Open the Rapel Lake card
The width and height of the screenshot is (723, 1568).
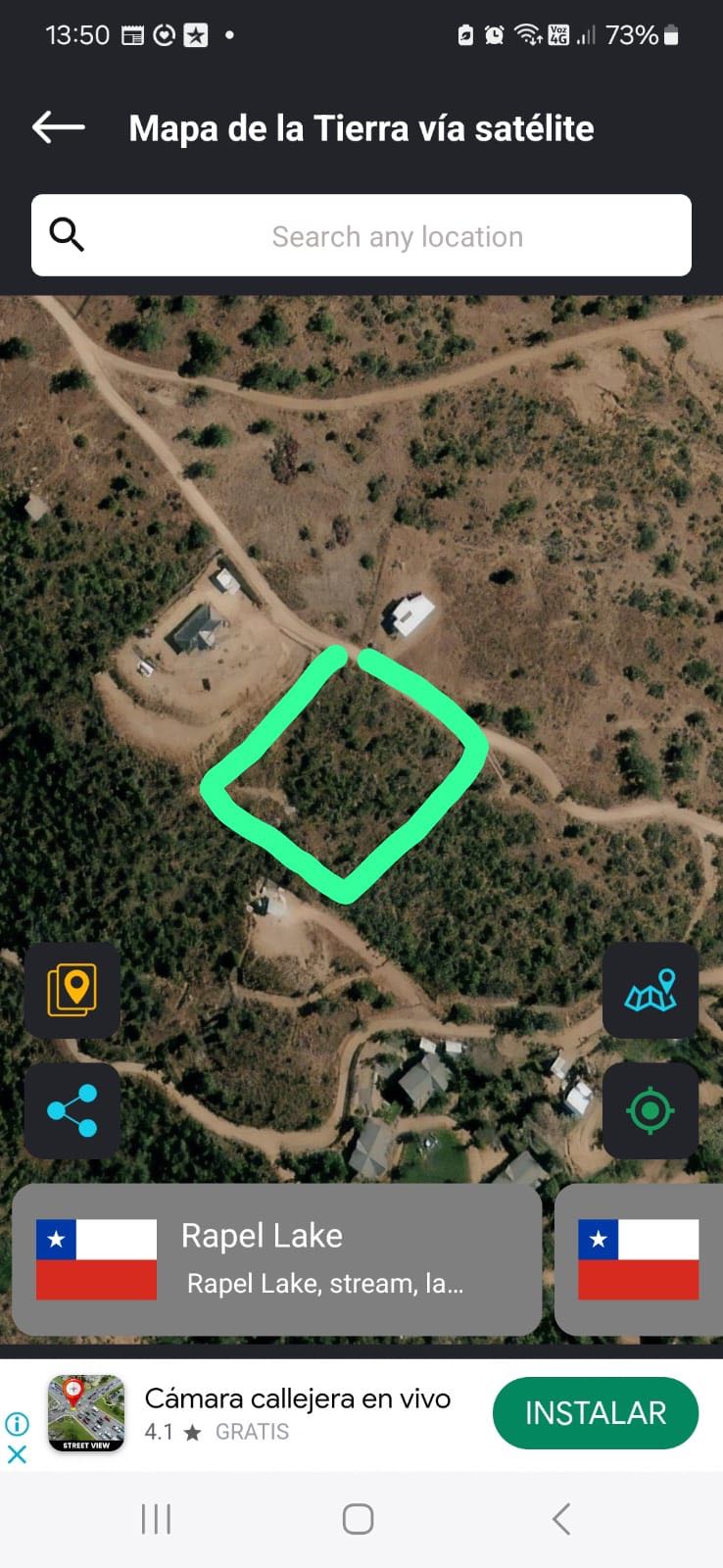(x=276, y=1259)
